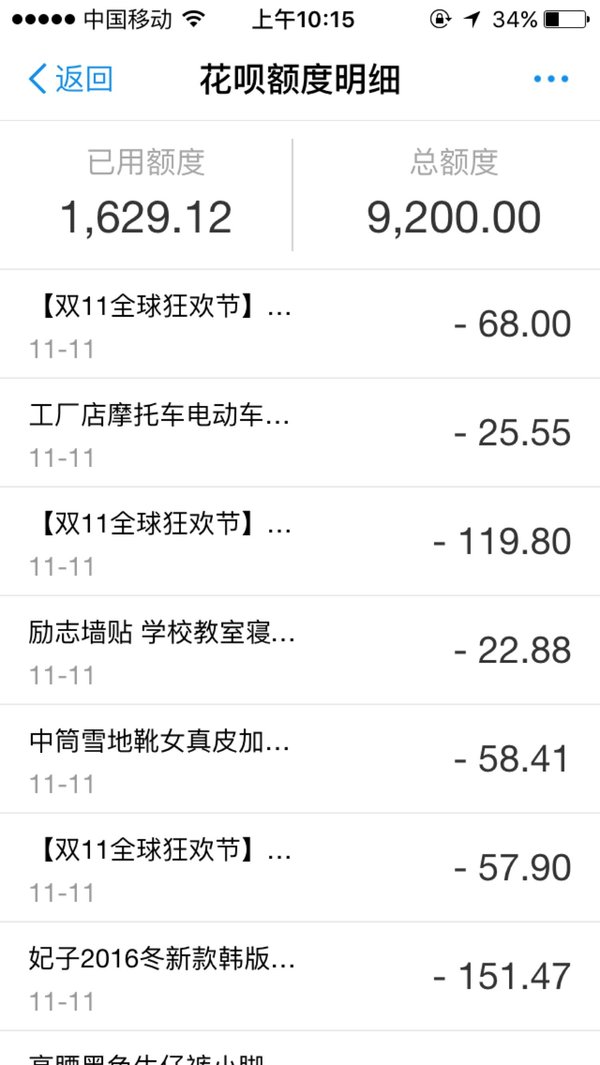View the 中筒雪地靴女真皮 purchase details
This screenshot has width=600, height=1065.
[x=300, y=759]
